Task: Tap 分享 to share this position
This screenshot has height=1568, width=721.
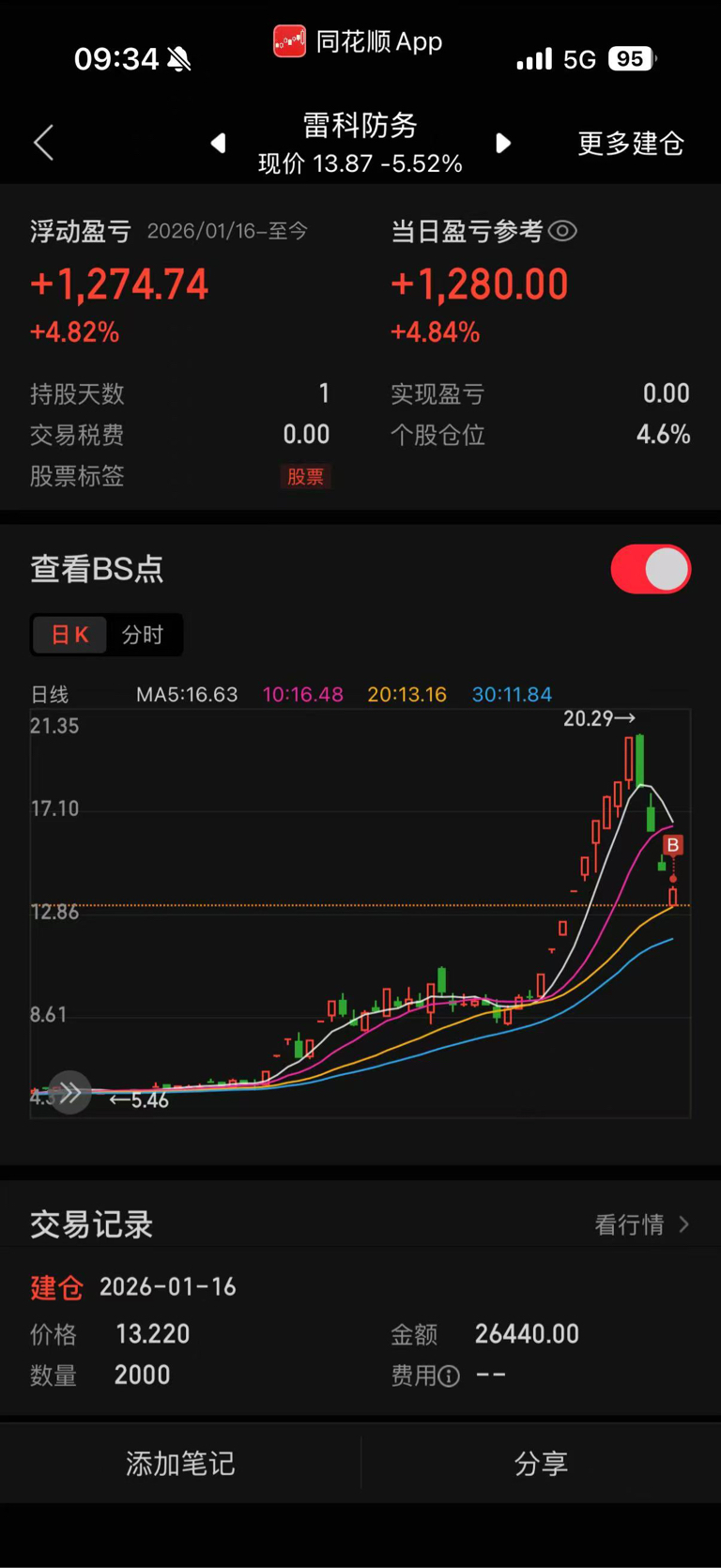Action: 541,1463
